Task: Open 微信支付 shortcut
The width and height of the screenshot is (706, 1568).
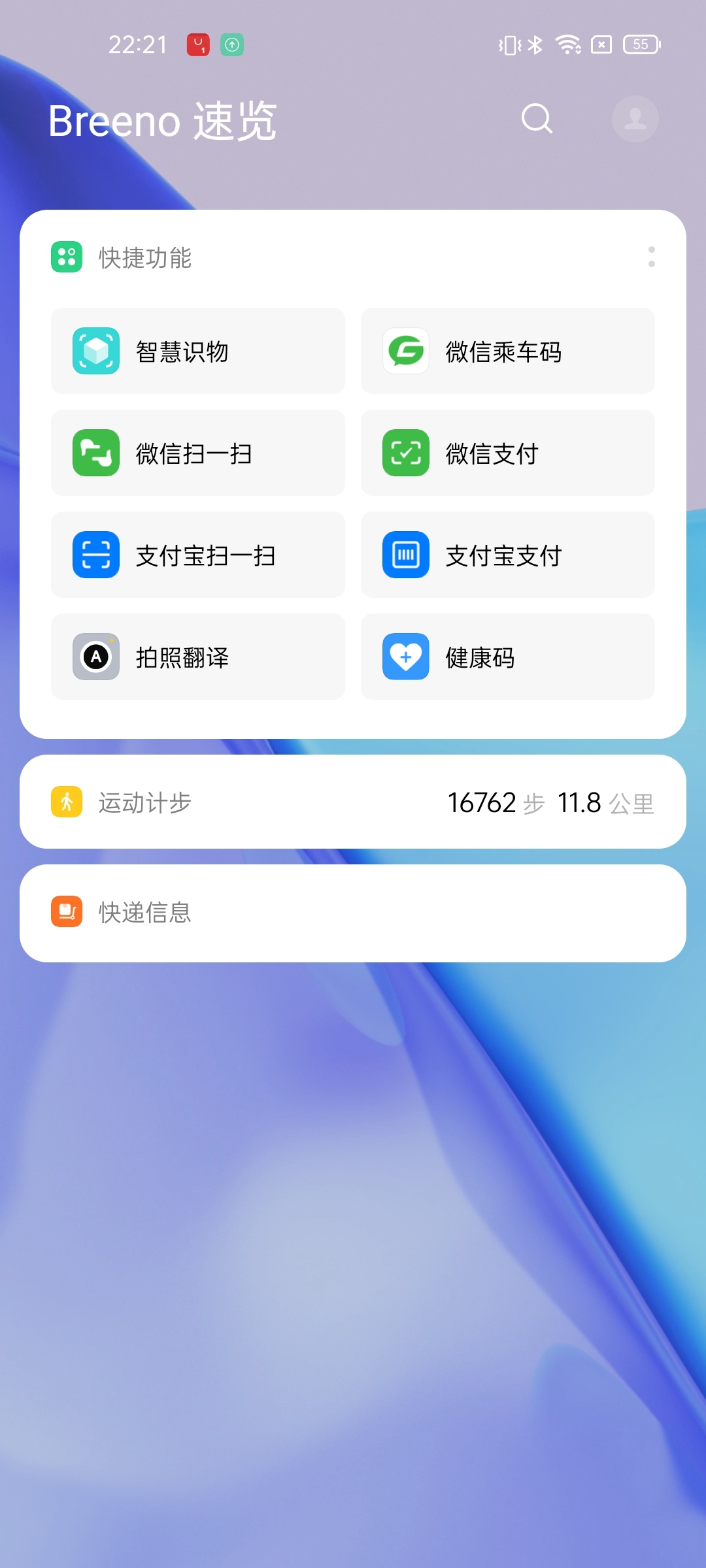Action: tap(507, 453)
